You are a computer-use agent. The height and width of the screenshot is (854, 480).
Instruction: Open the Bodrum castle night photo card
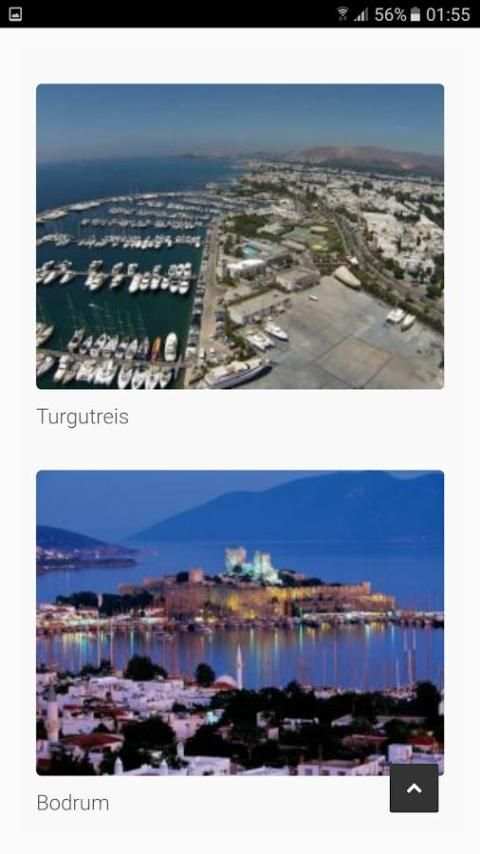240,623
